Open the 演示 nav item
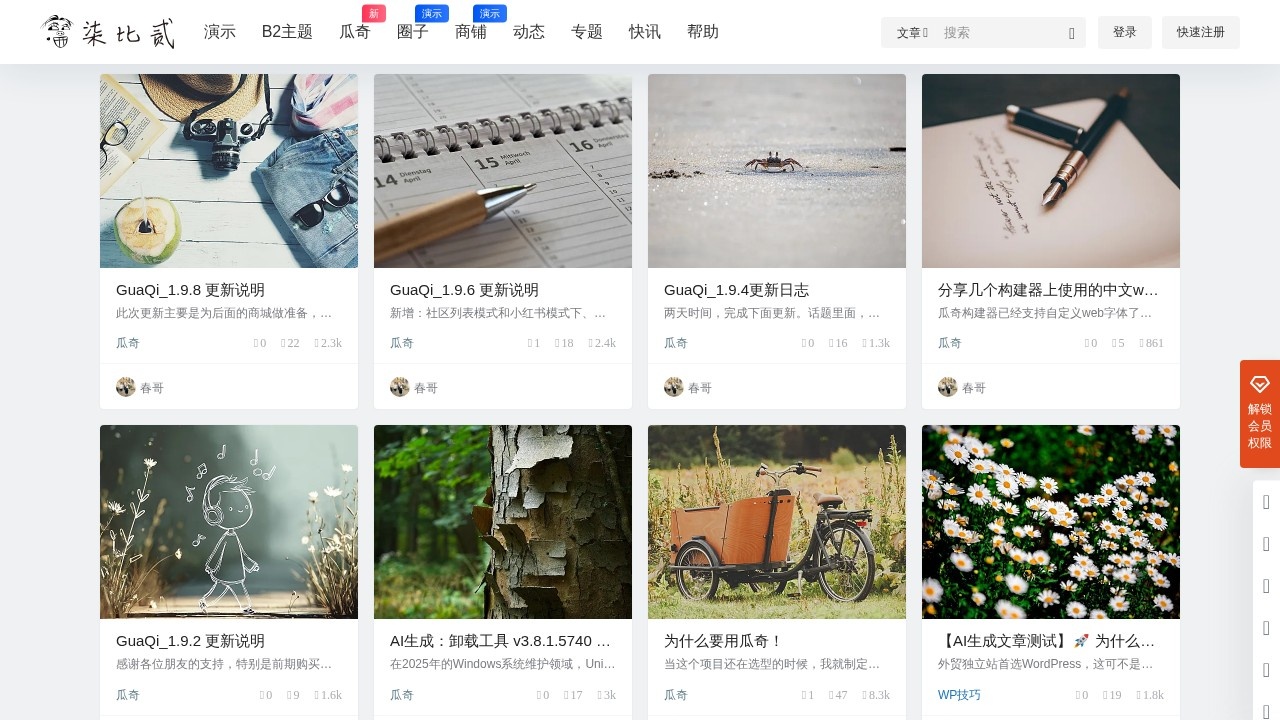The width and height of the screenshot is (1280, 720). coord(219,32)
